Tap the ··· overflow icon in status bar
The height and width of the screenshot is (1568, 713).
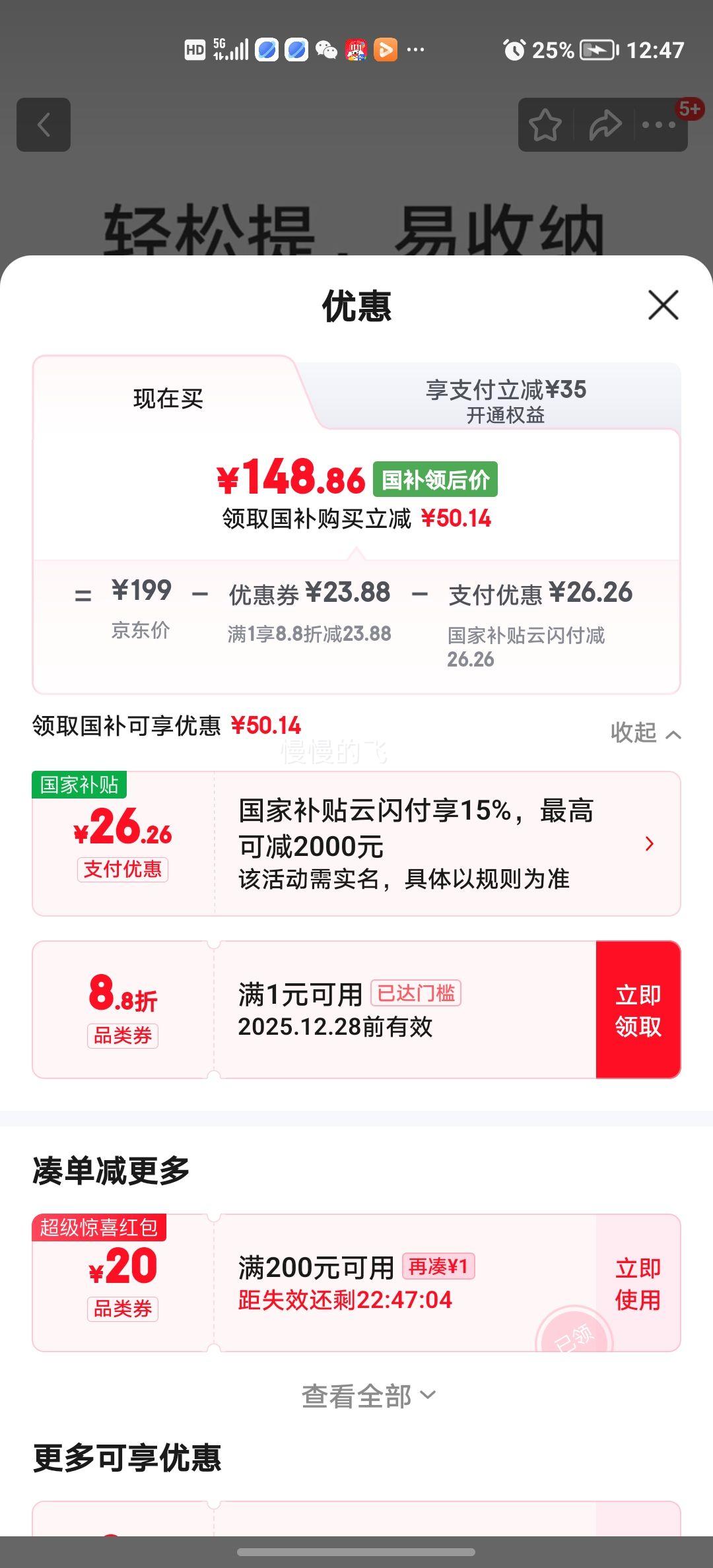coord(417,49)
